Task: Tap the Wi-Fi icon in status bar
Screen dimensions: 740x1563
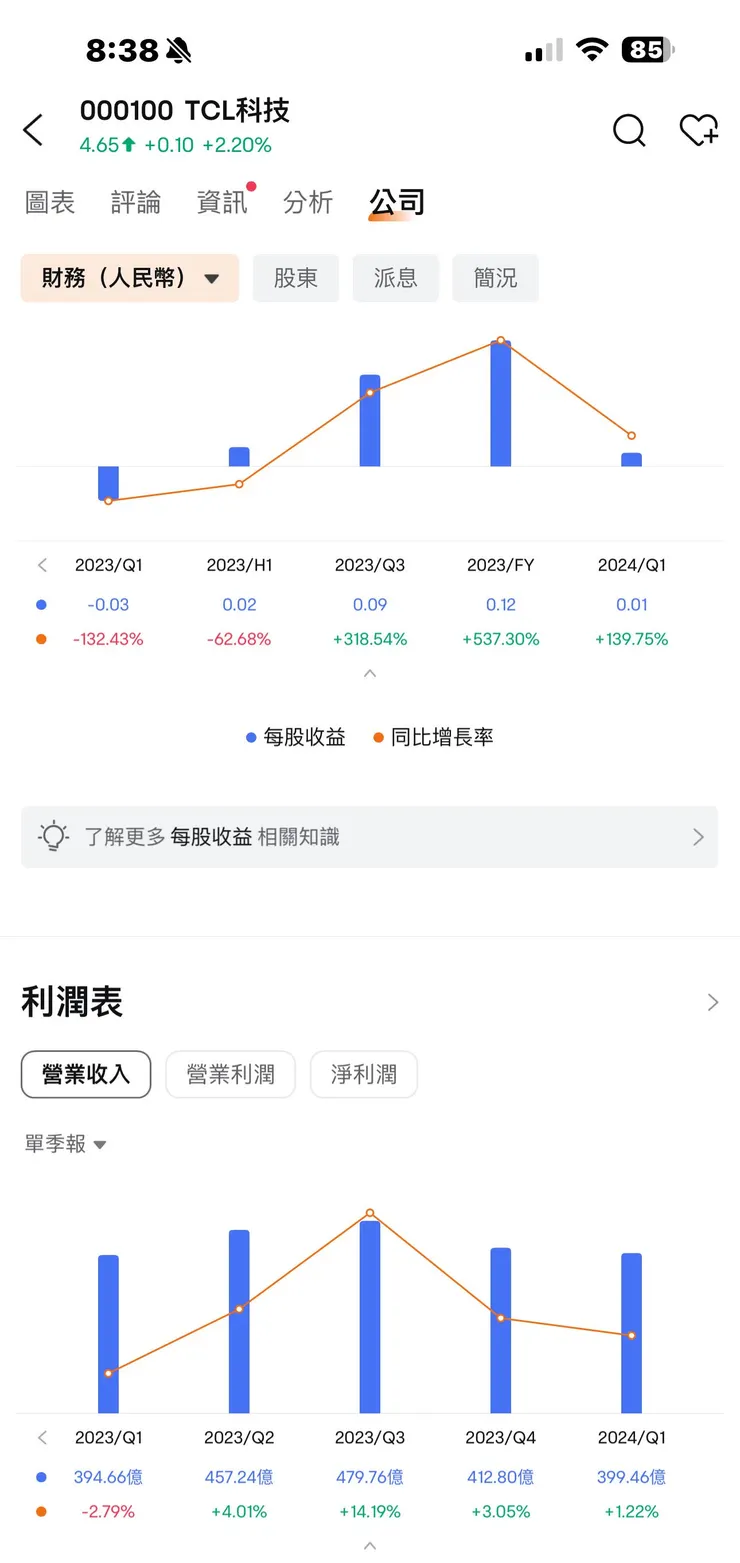Action: [x=592, y=49]
